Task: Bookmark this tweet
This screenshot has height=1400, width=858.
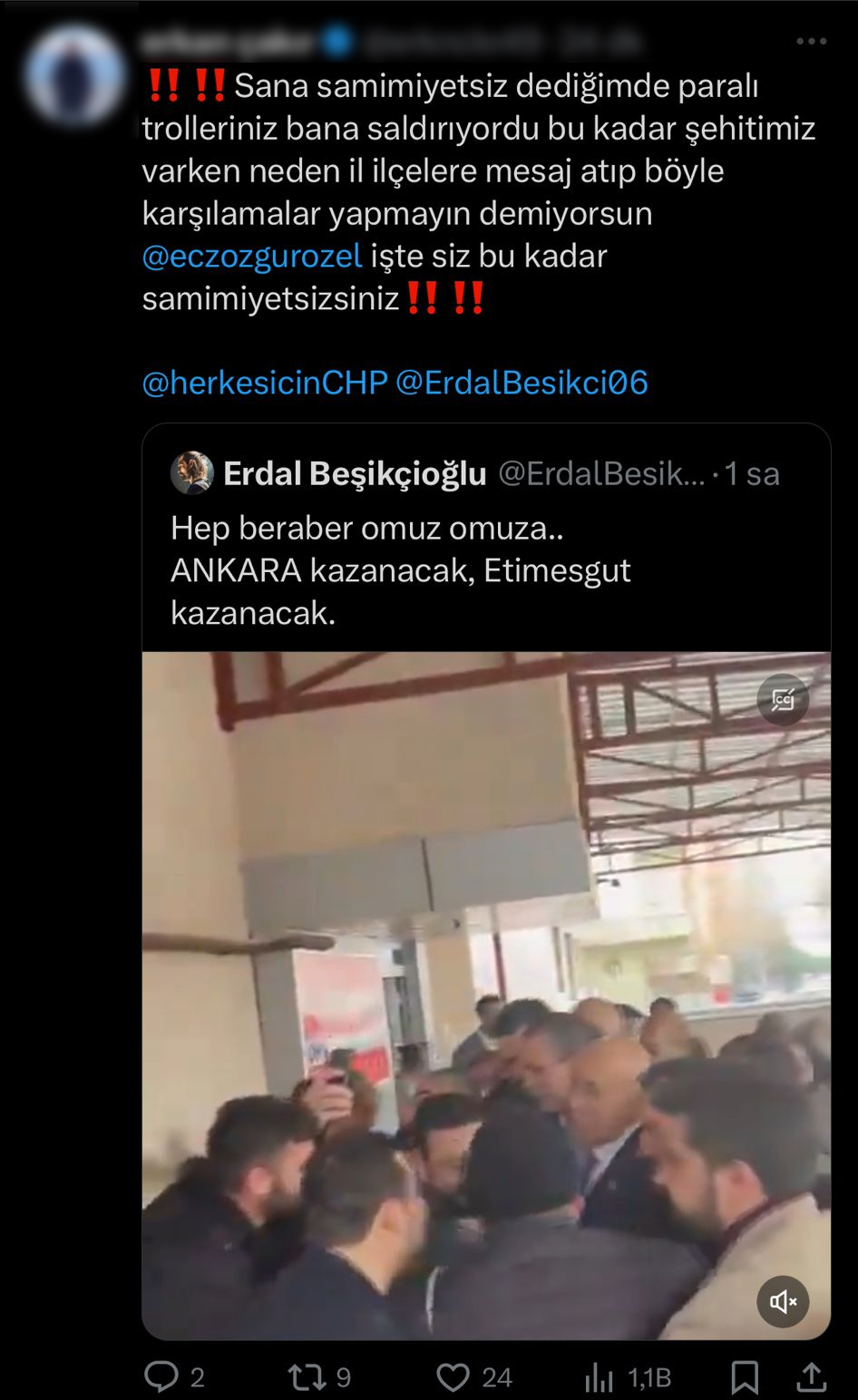Action: 745,1377
